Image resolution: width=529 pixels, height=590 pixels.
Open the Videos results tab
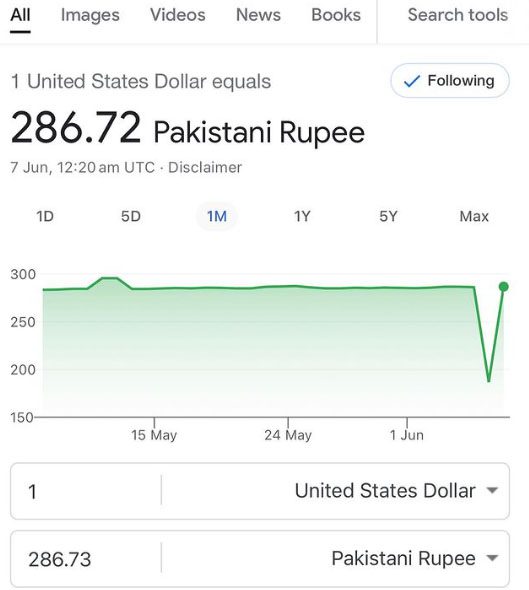point(178,15)
